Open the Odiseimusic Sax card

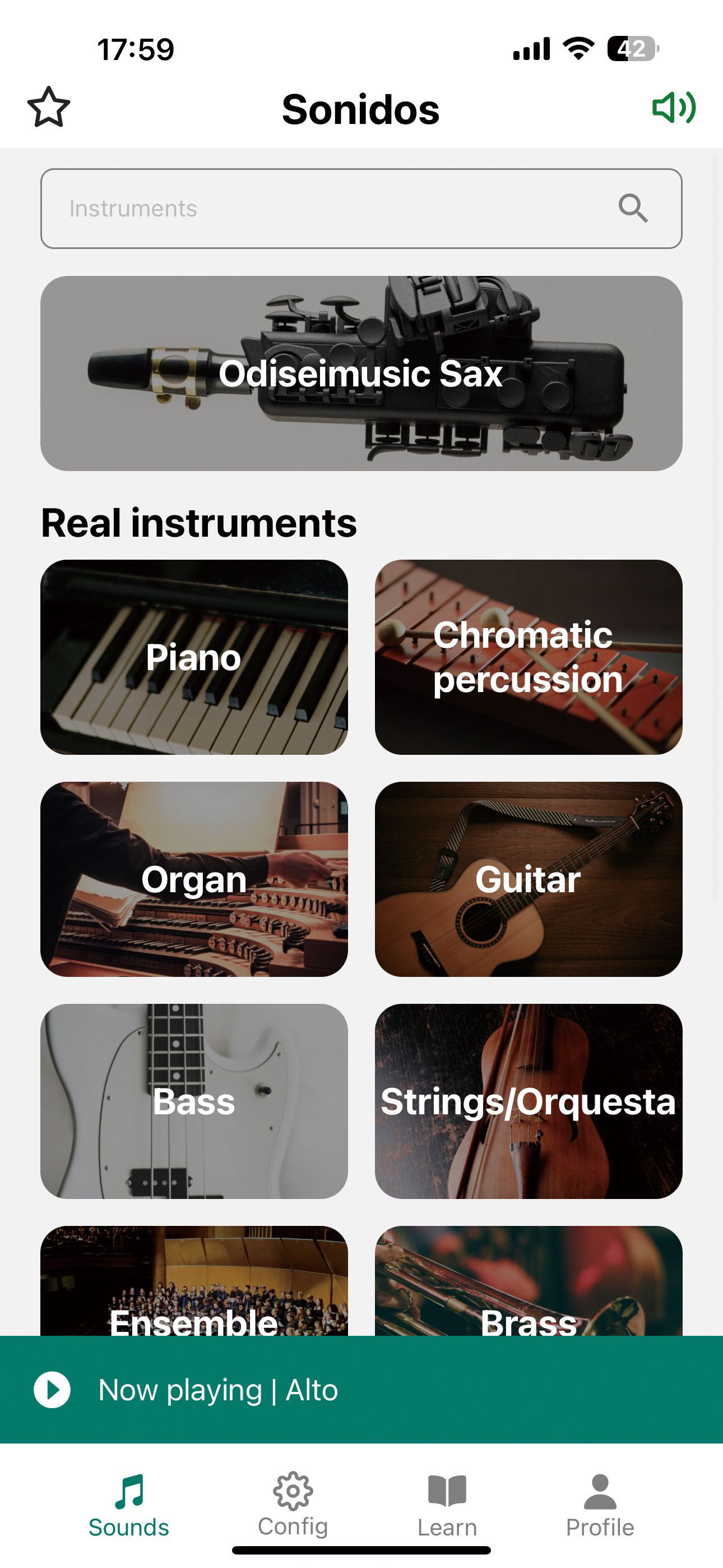[361, 373]
